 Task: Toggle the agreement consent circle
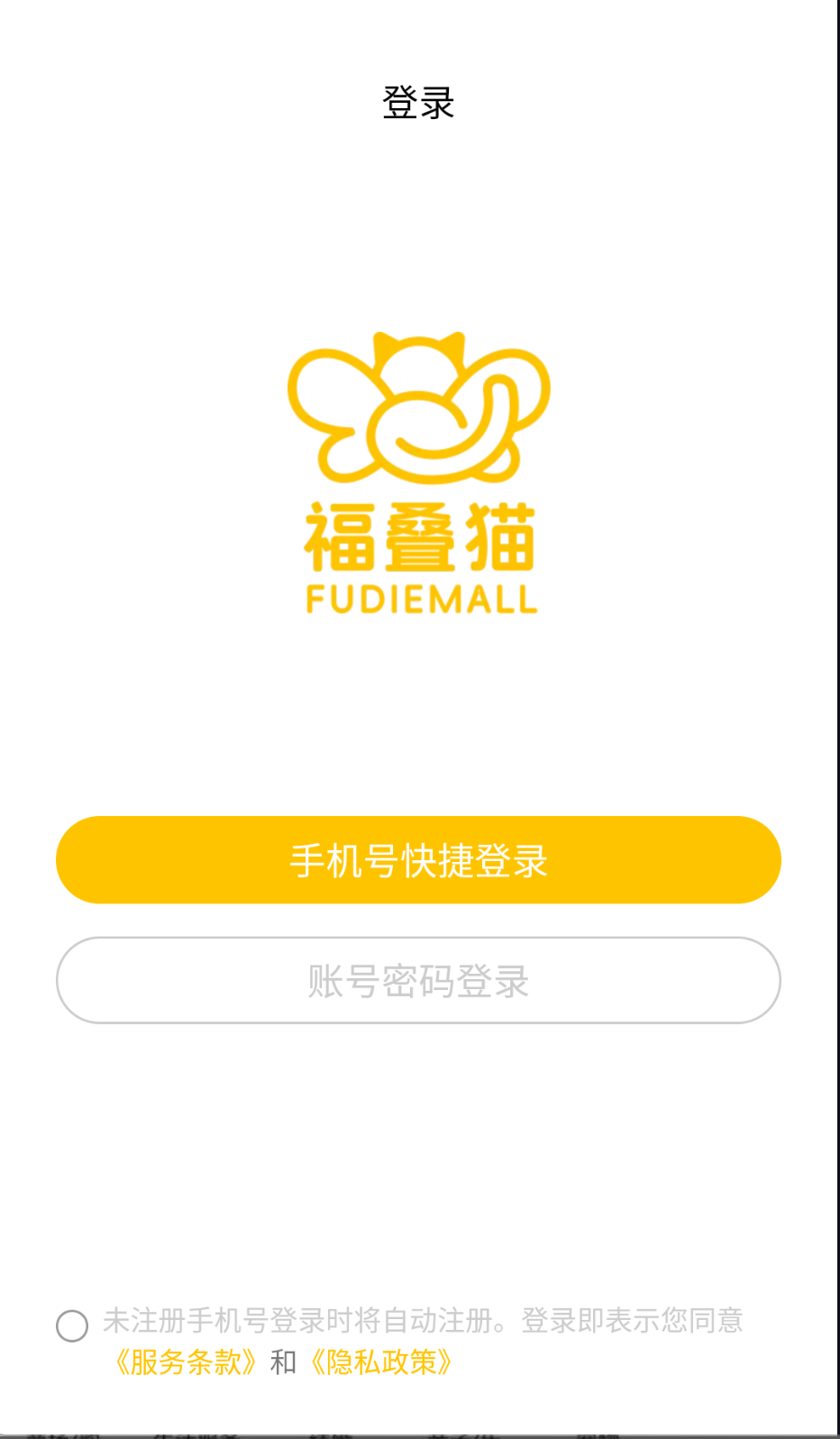[x=72, y=1326]
